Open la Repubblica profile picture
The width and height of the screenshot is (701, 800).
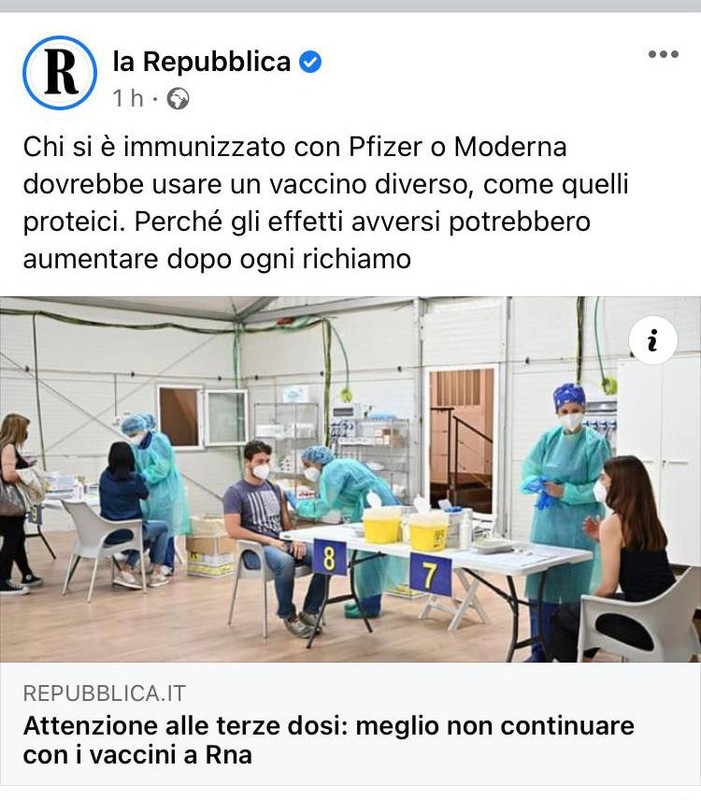59,73
